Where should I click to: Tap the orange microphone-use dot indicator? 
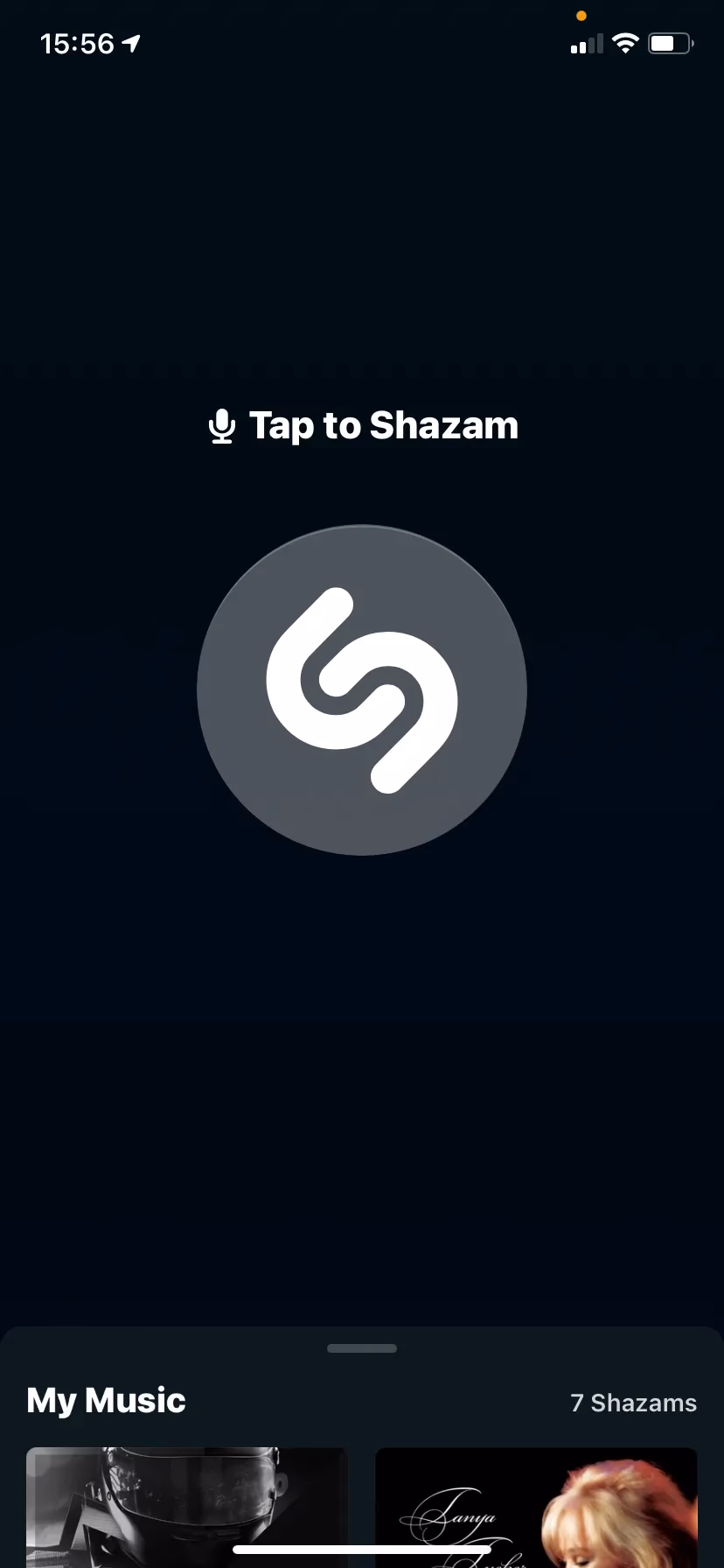[581, 15]
